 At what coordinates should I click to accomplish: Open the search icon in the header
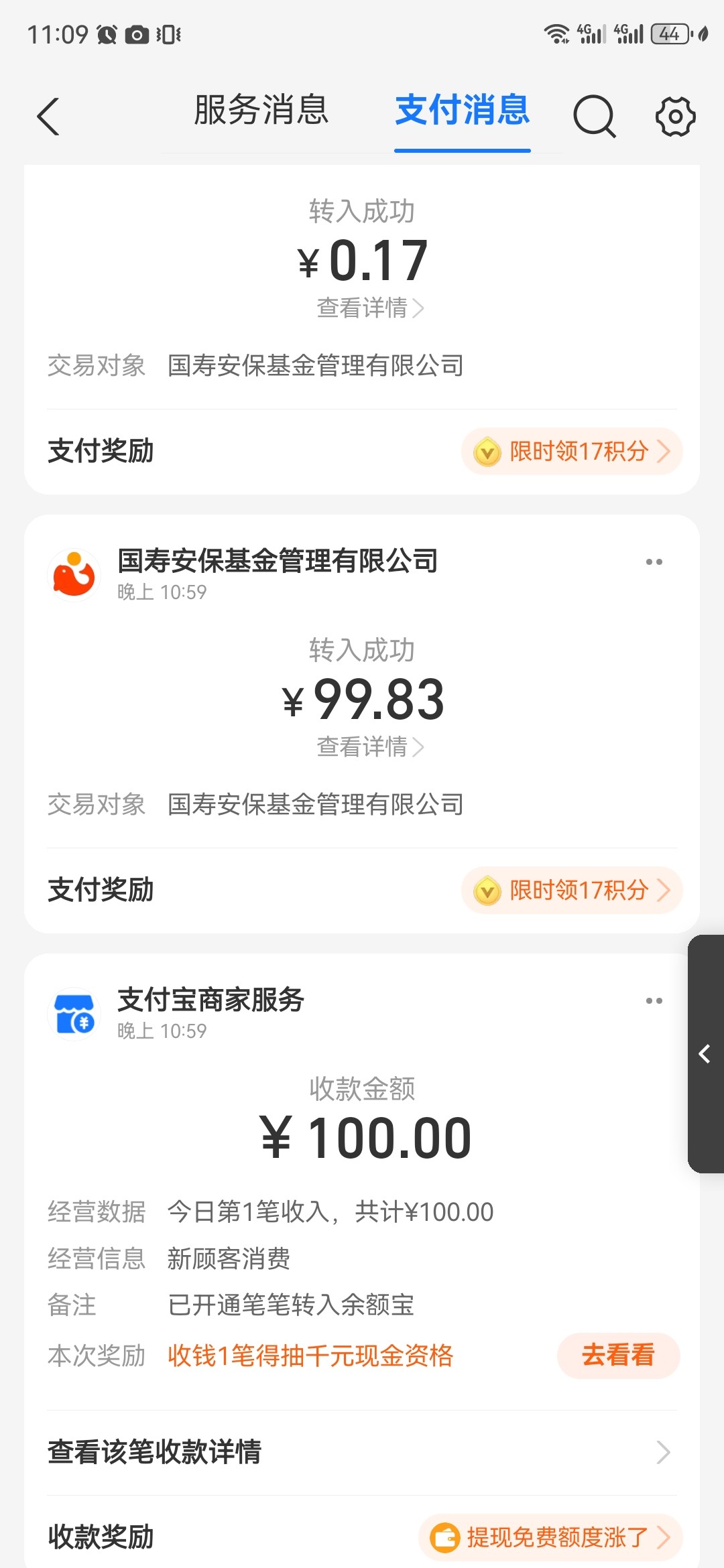pos(595,117)
